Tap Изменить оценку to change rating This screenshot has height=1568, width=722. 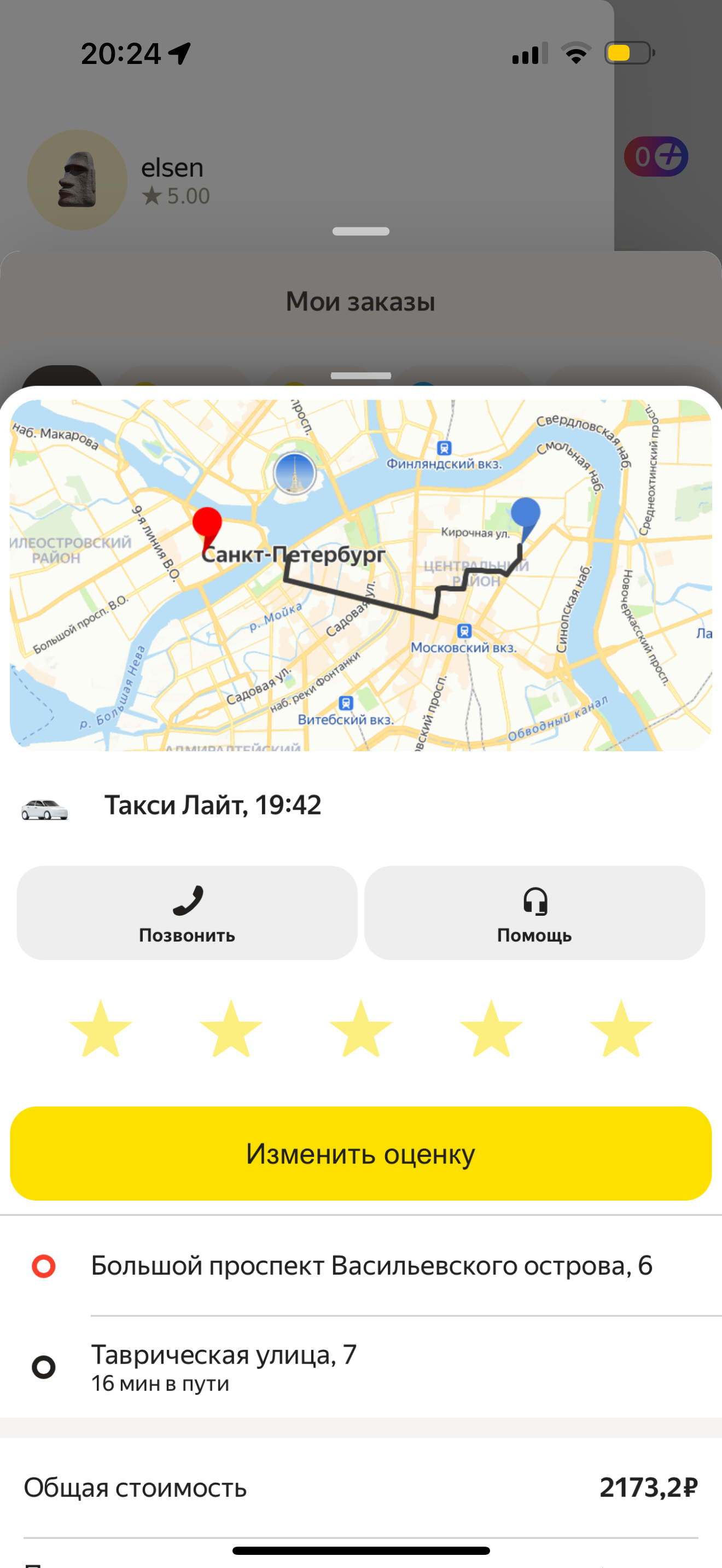point(360,1153)
